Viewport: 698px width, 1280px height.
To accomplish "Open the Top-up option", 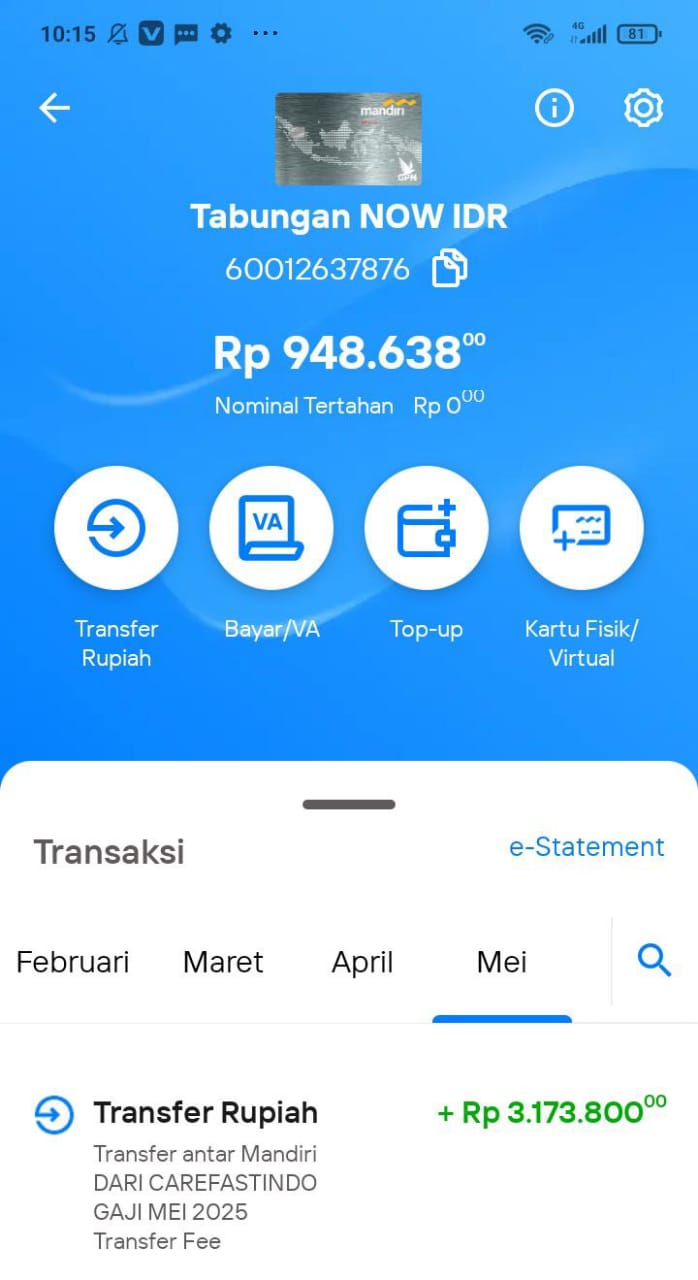I will point(426,528).
